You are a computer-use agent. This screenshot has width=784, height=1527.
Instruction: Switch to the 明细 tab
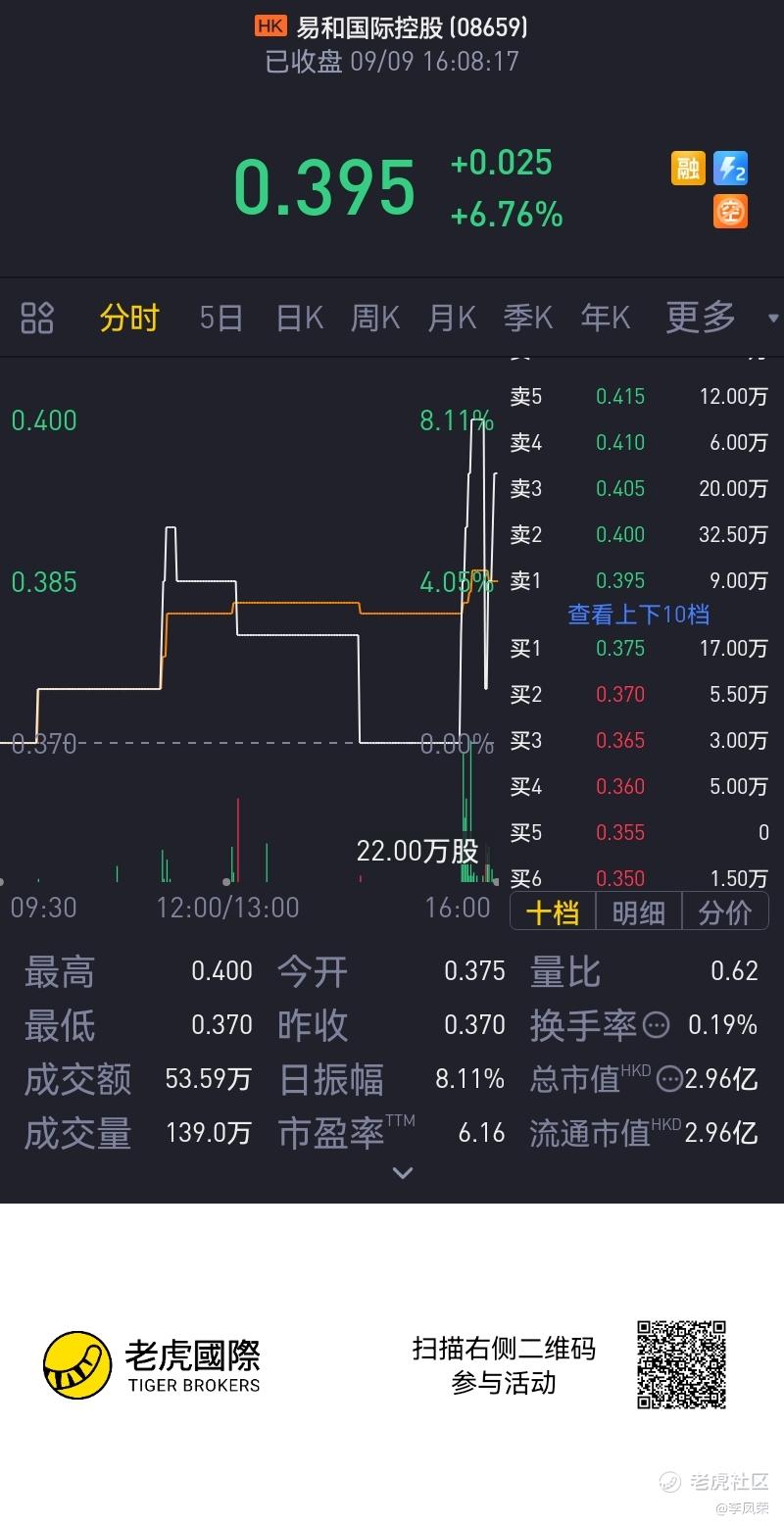pos(638,912)
